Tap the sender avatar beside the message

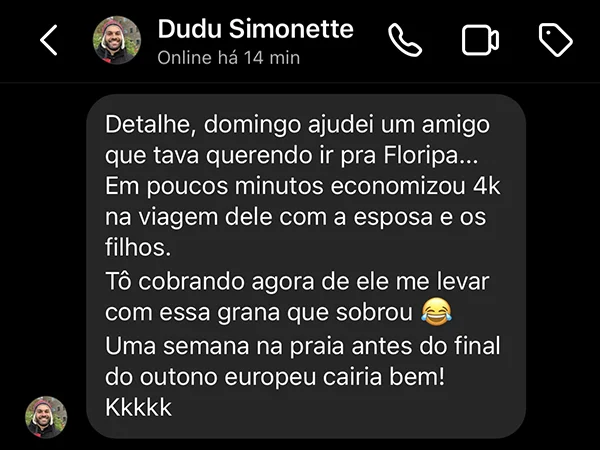click(x=46, y=417)
